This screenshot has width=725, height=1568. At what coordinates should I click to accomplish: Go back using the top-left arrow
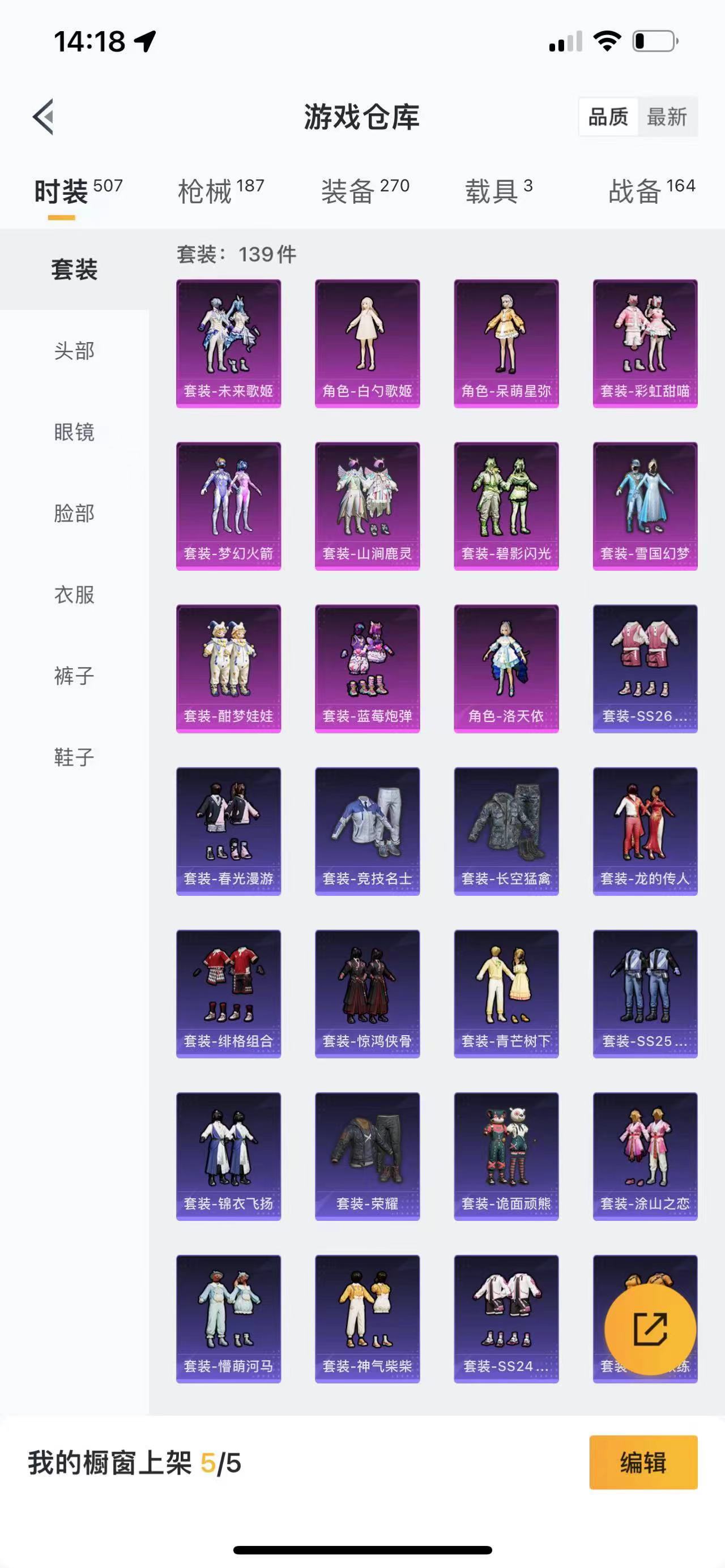click(43, 116)
